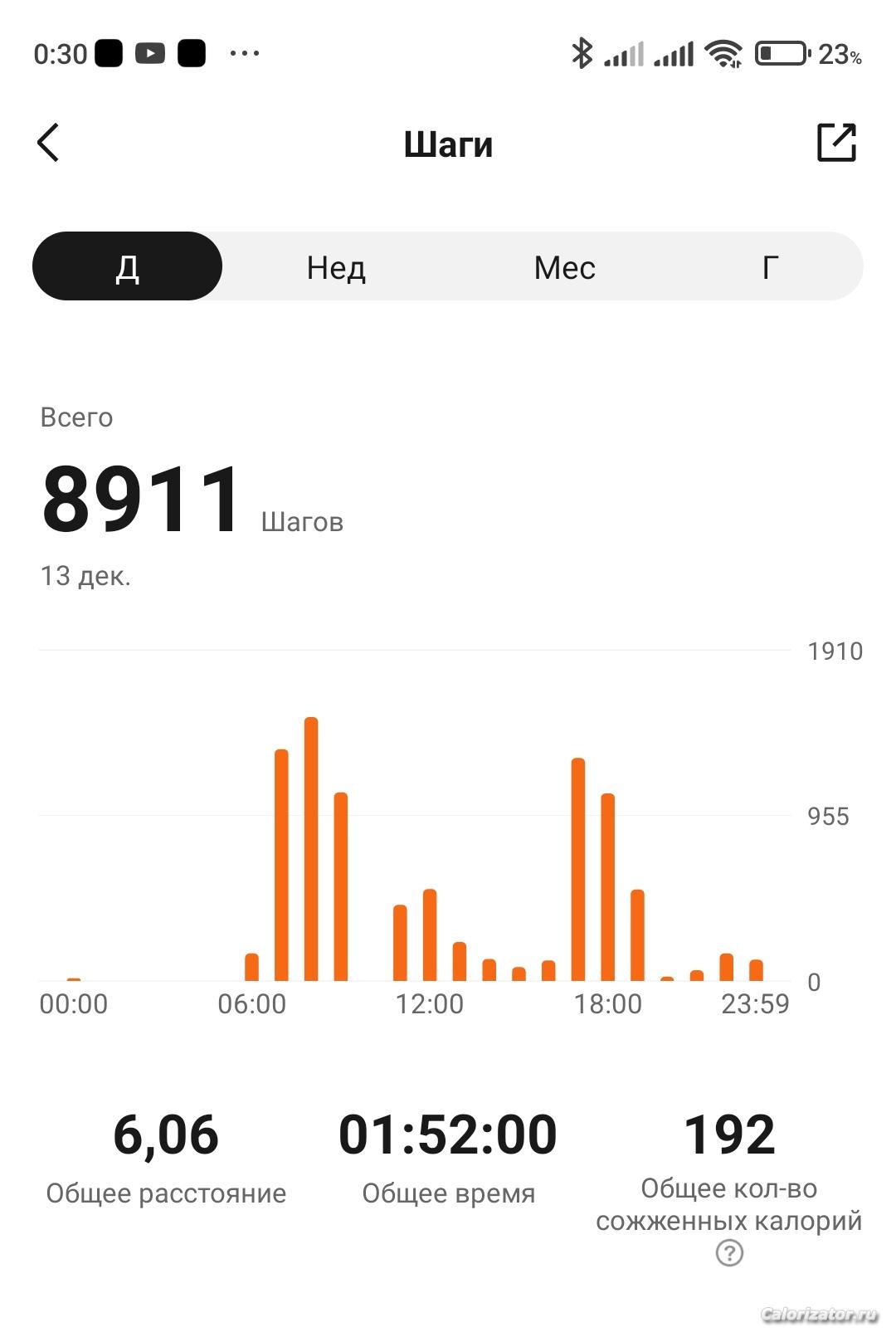Switch to the Нед (week) tab
Image resolution: width=896 pixels, height=1332 pixels.
coord(336,267)
